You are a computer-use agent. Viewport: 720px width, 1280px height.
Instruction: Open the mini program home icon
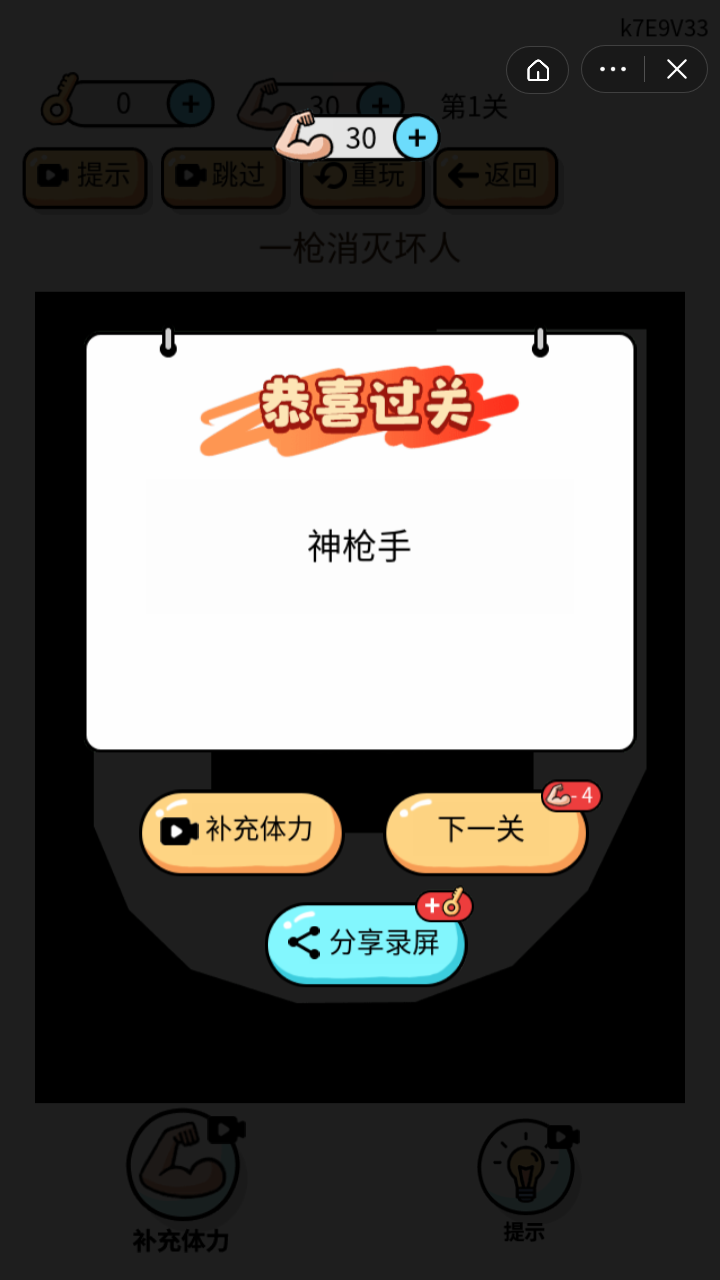pos(538,70)
